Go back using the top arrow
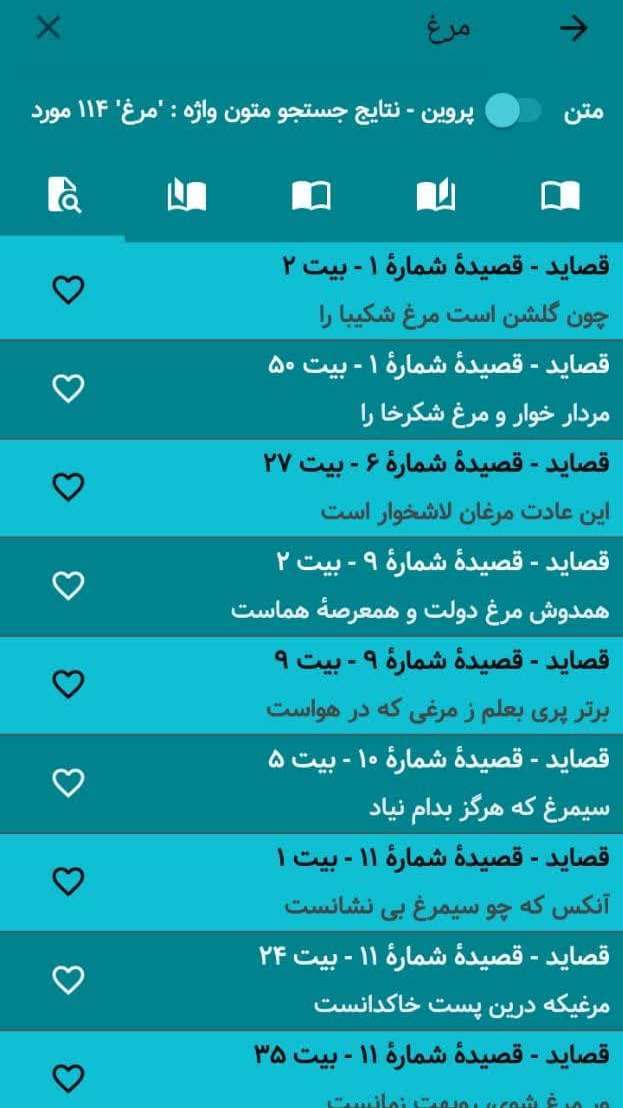The image size is (623, 1108). 574,29
